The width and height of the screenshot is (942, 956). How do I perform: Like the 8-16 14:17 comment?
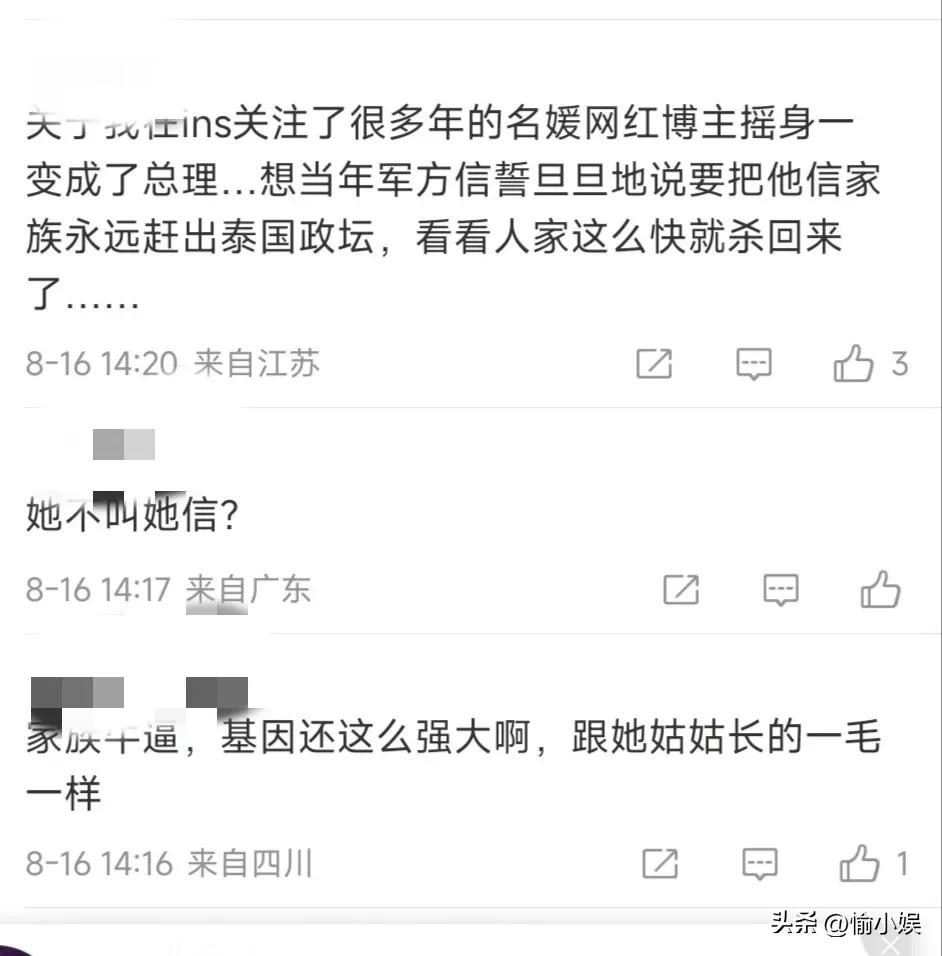(880, 590)
